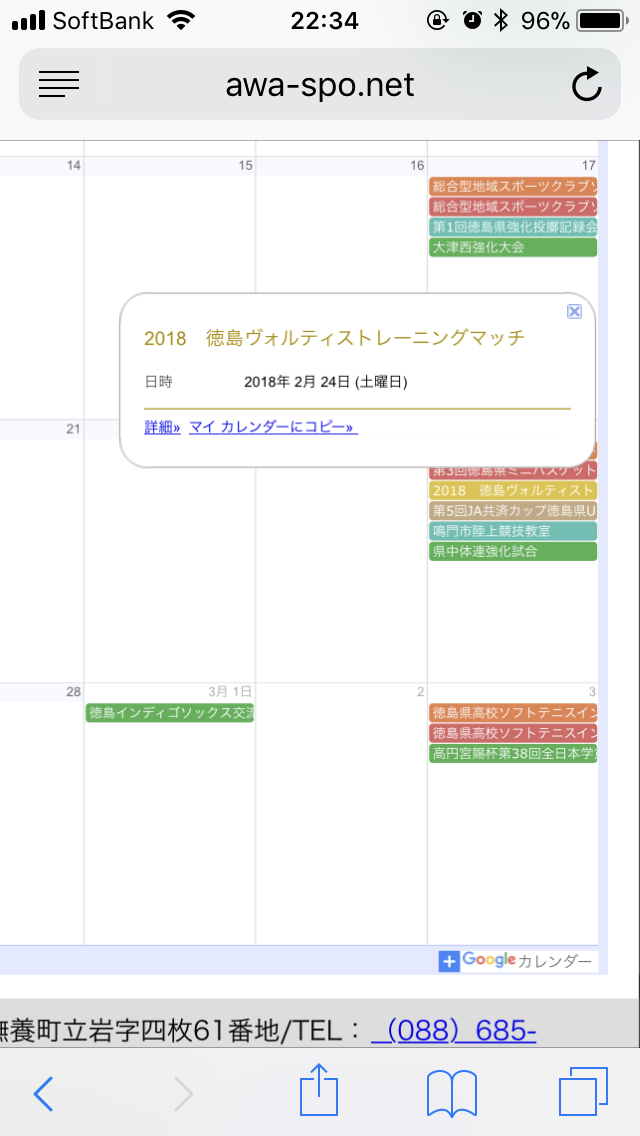Add to Google カレンダー with the plus button
This screenshot has width=640, height=1136.
449,961
